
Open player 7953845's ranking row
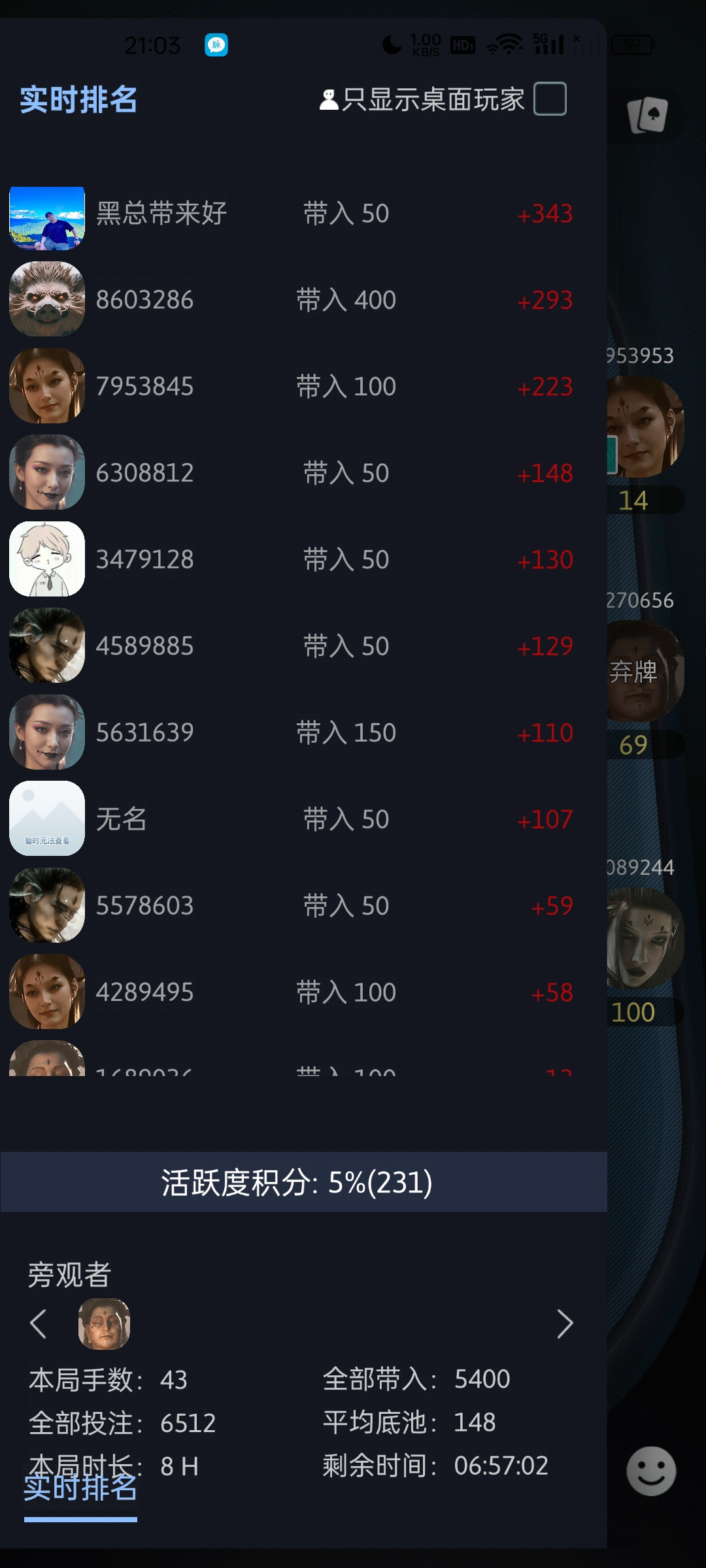[x=291, y=386]
